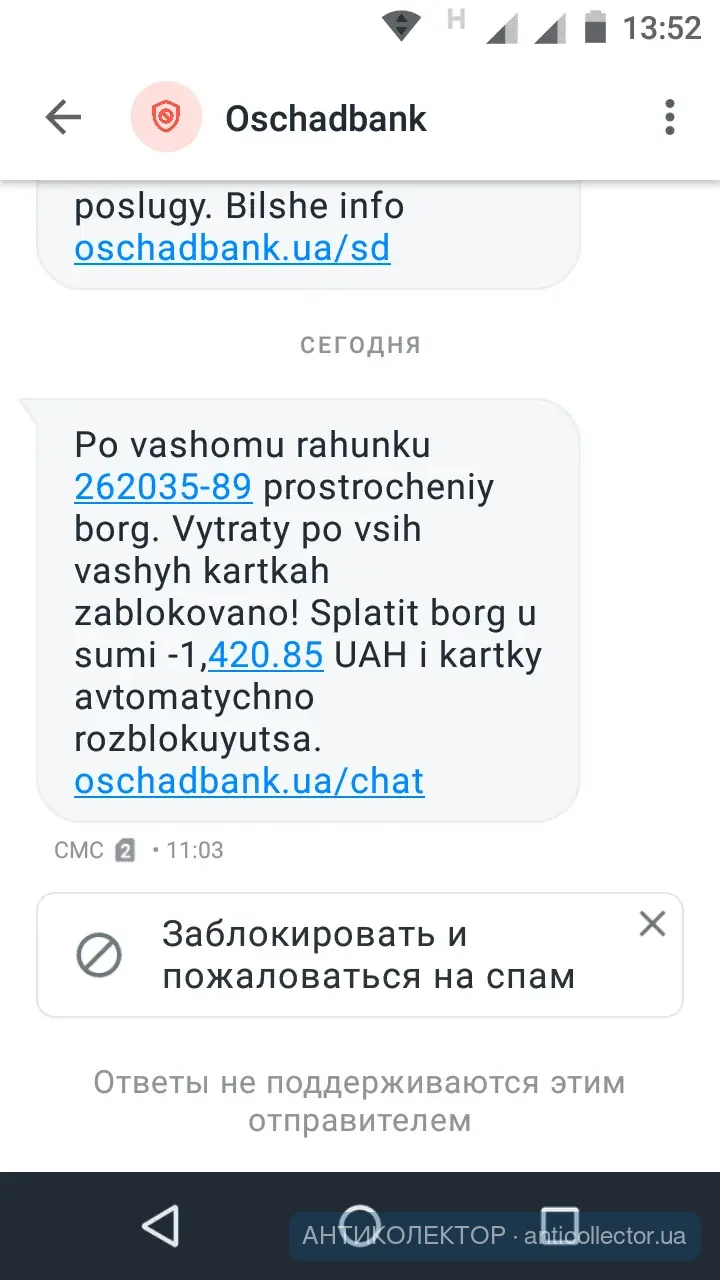Tap the account number 262035-89 link
This screenshot has height=1280, width=720.
pos(163,487)
